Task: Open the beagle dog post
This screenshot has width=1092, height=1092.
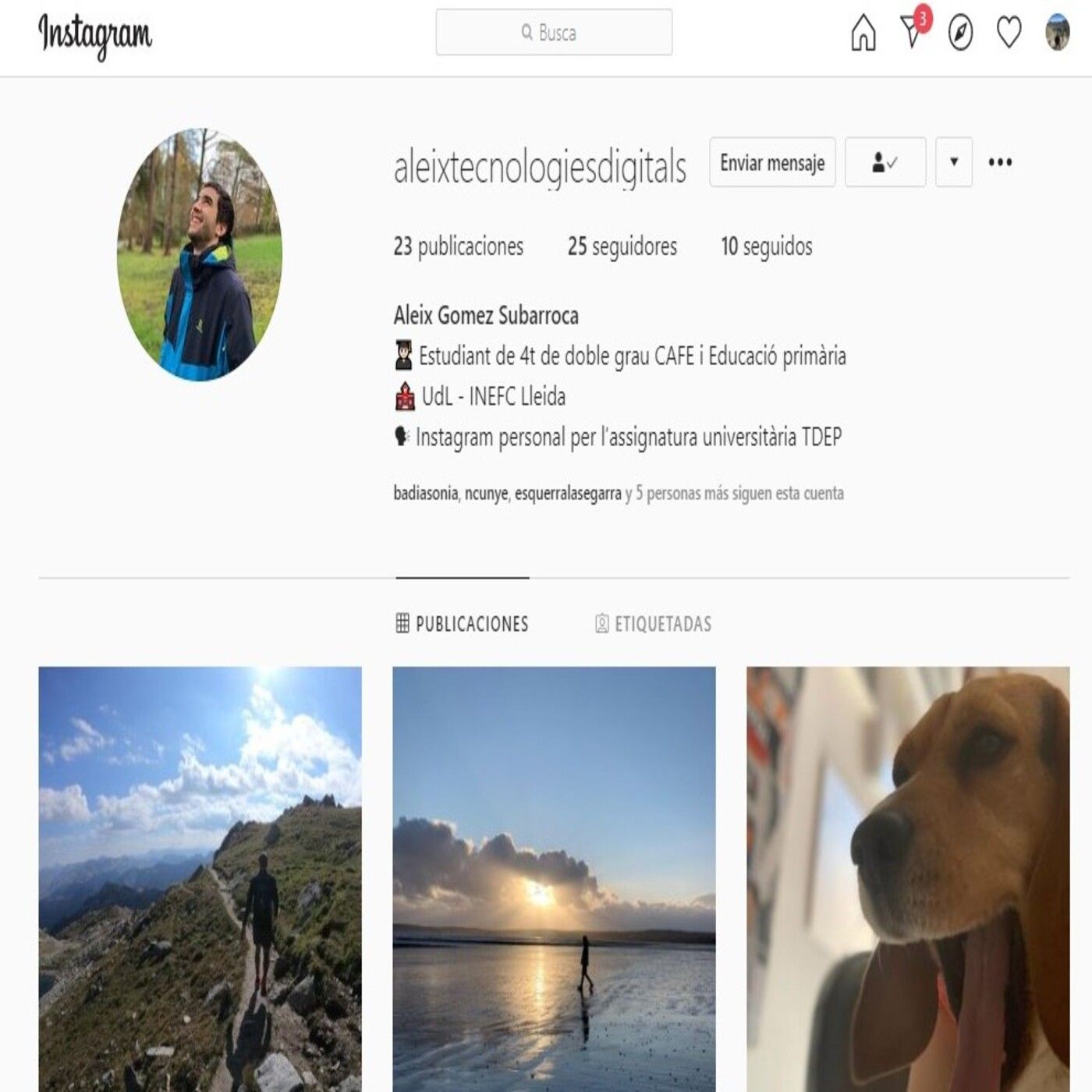Action: (907, 877)
